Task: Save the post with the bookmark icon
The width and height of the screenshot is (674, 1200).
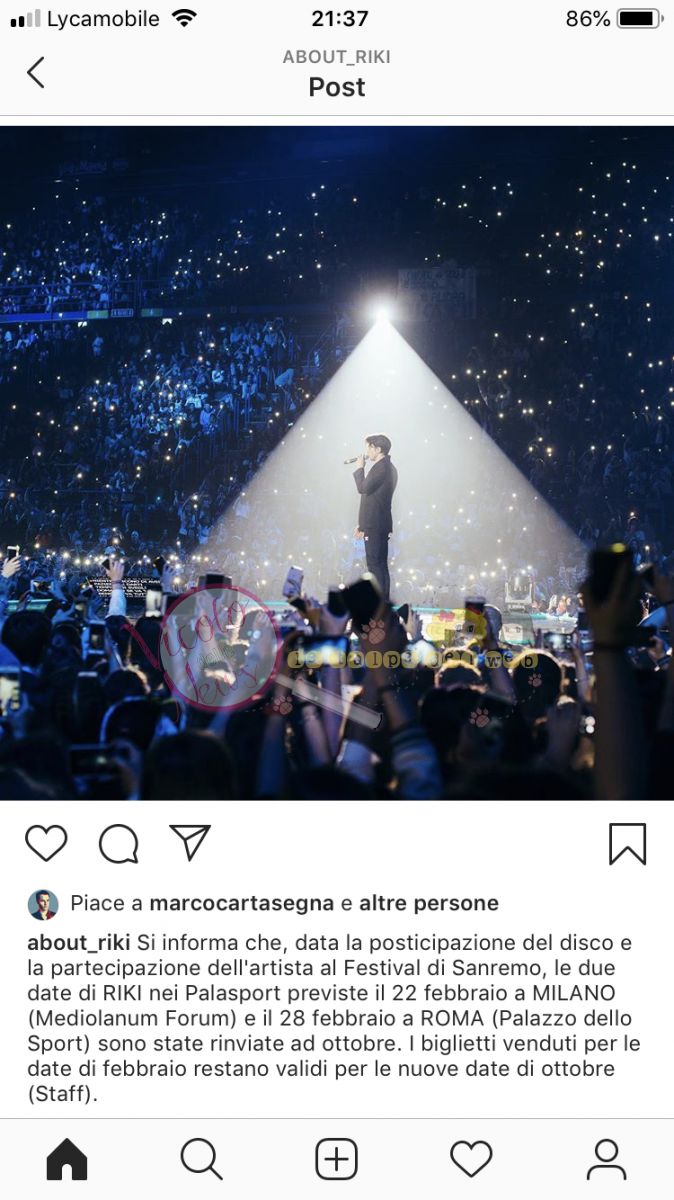Action: pos(627,844)
